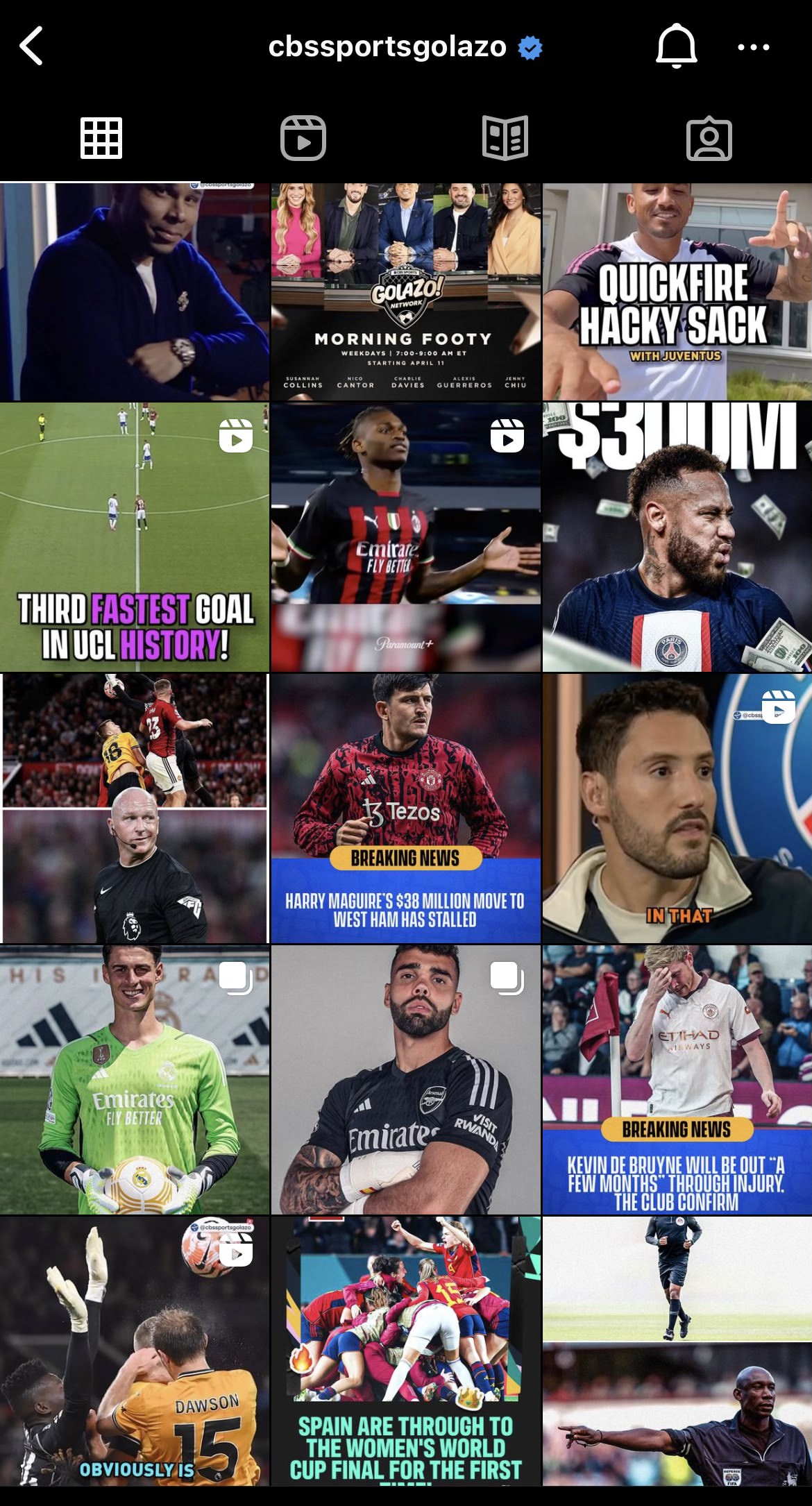Open the PSG player money post
The width and height of the screenshot is (812, 1506).
pos(677,536)
